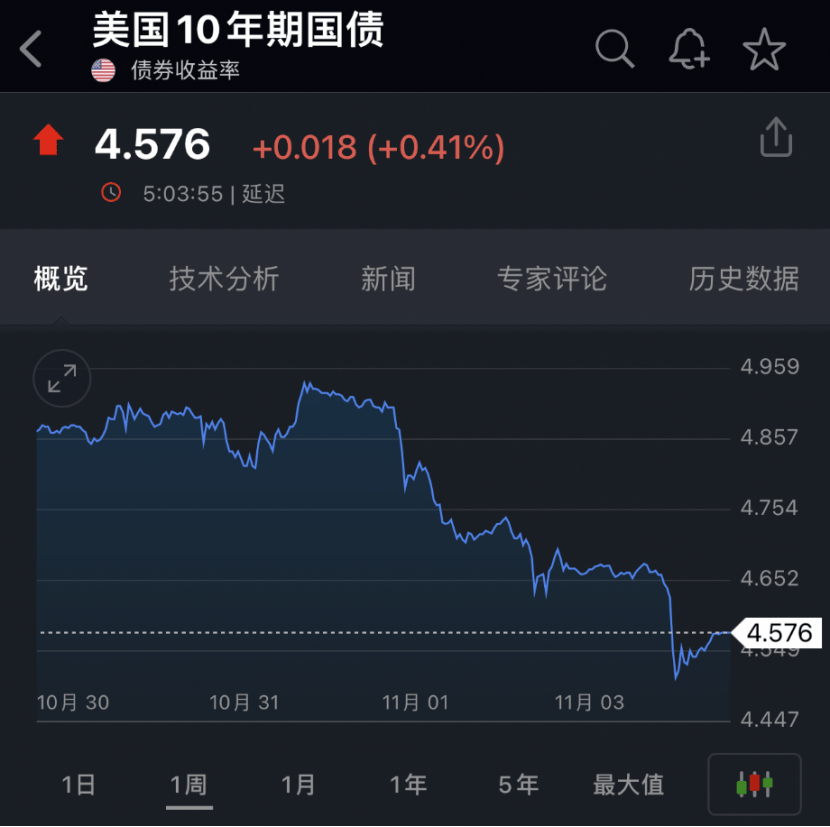Select the 概览 tab

click(x=61, y=279)
